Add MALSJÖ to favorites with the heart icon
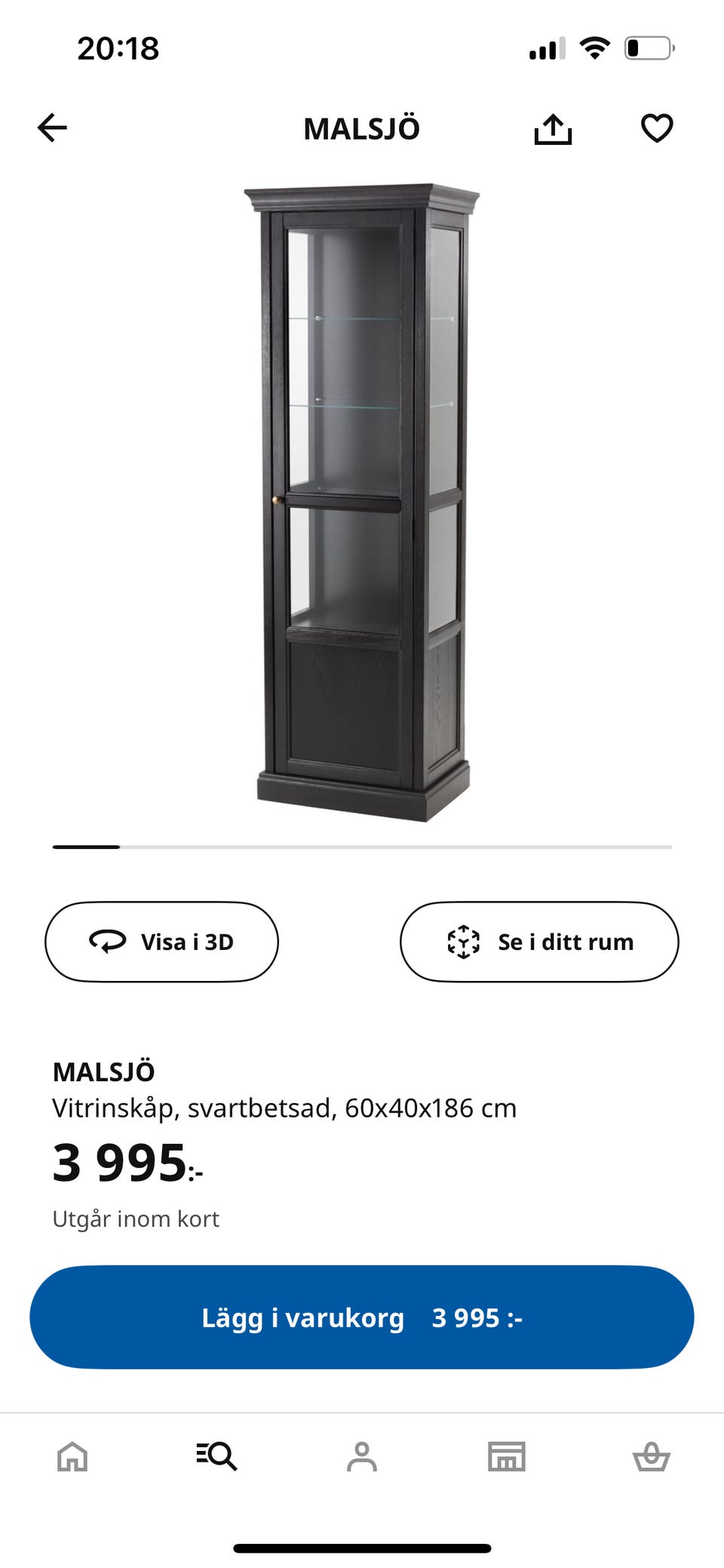Image resolution: width=724 pixels, height=1568 pixels. [x=658, y=128]
